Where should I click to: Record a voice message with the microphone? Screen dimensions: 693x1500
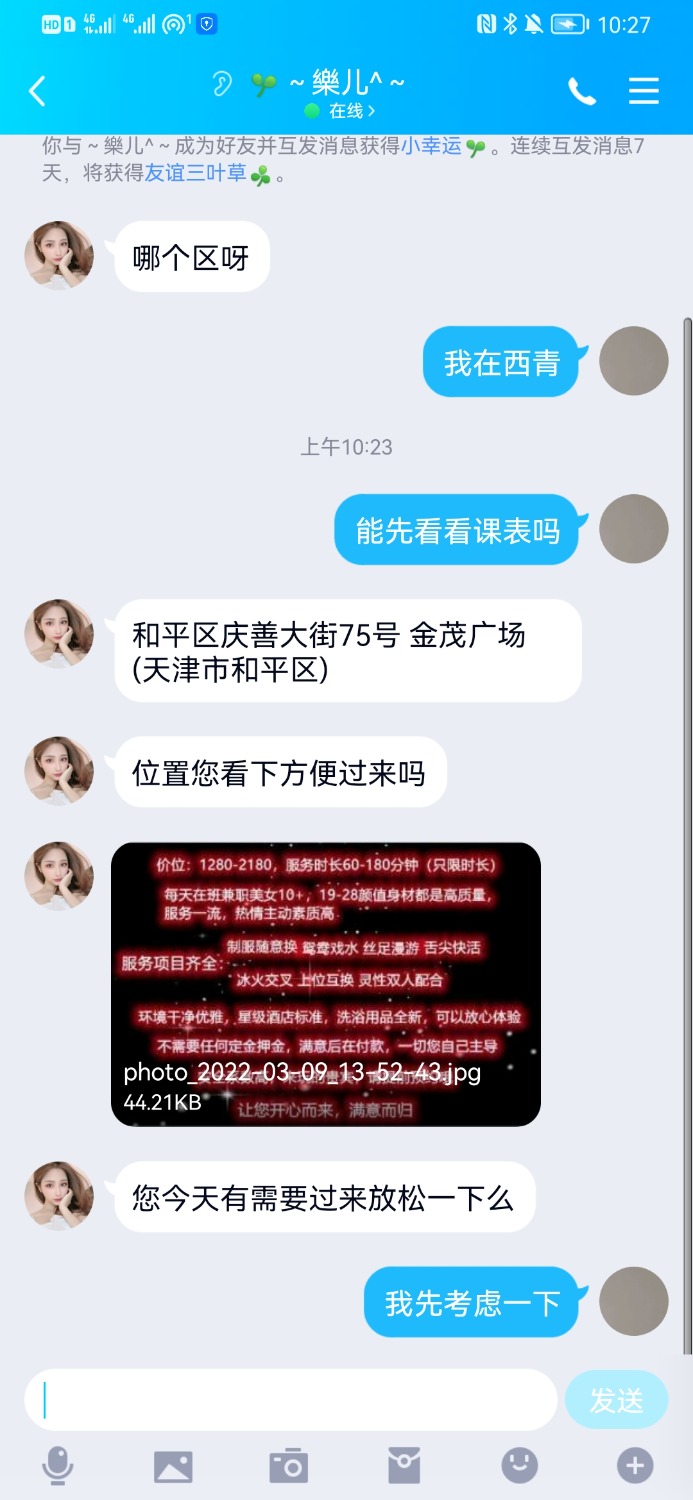[57, 1466]
